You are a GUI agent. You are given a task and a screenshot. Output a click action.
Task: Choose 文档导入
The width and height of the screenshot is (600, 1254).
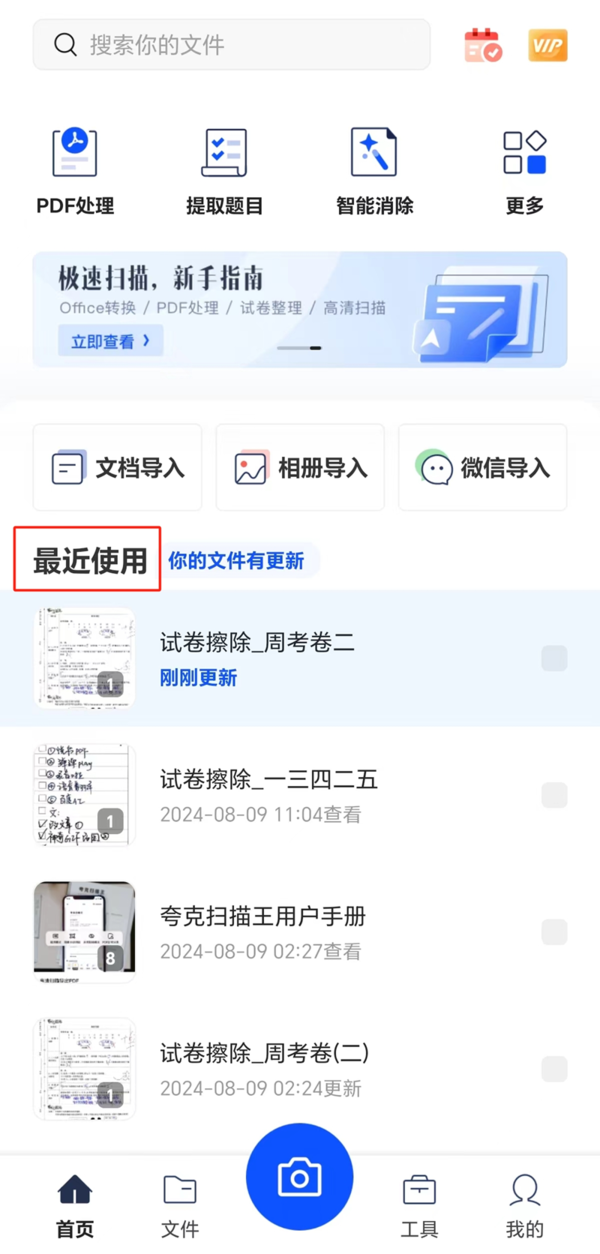pos(118,467)
